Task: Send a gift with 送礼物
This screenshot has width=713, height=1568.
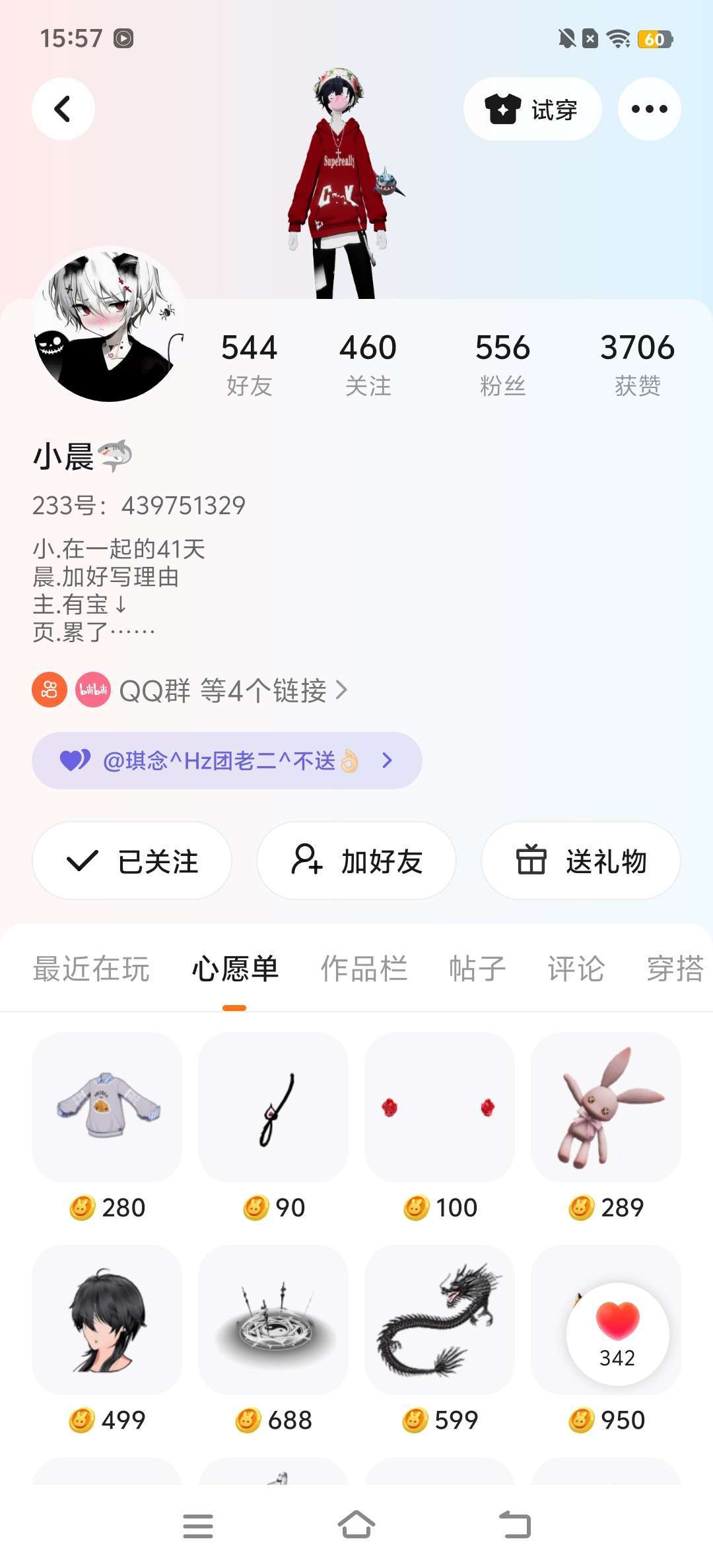Action: pyautogui.click(x=580, y=861)
